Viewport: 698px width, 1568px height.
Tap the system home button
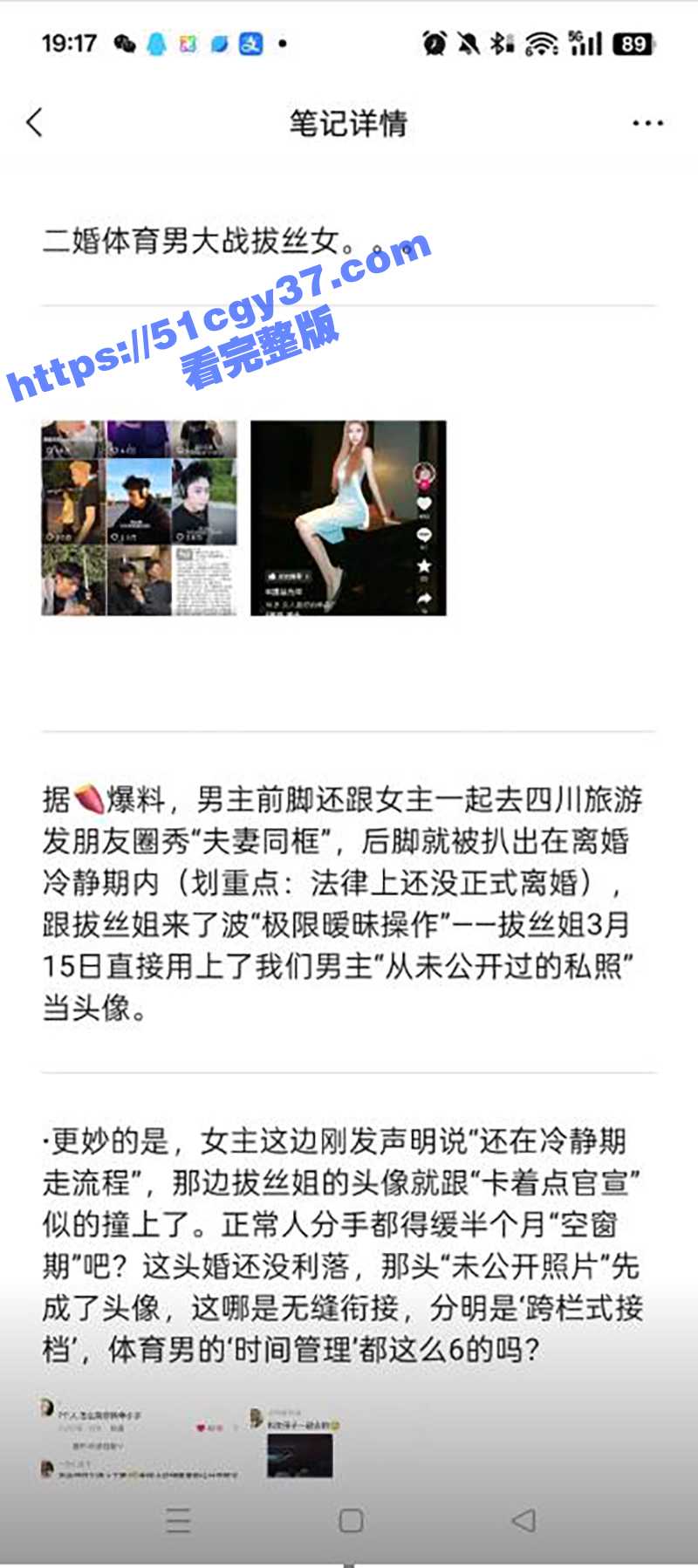pos(351,1521)
